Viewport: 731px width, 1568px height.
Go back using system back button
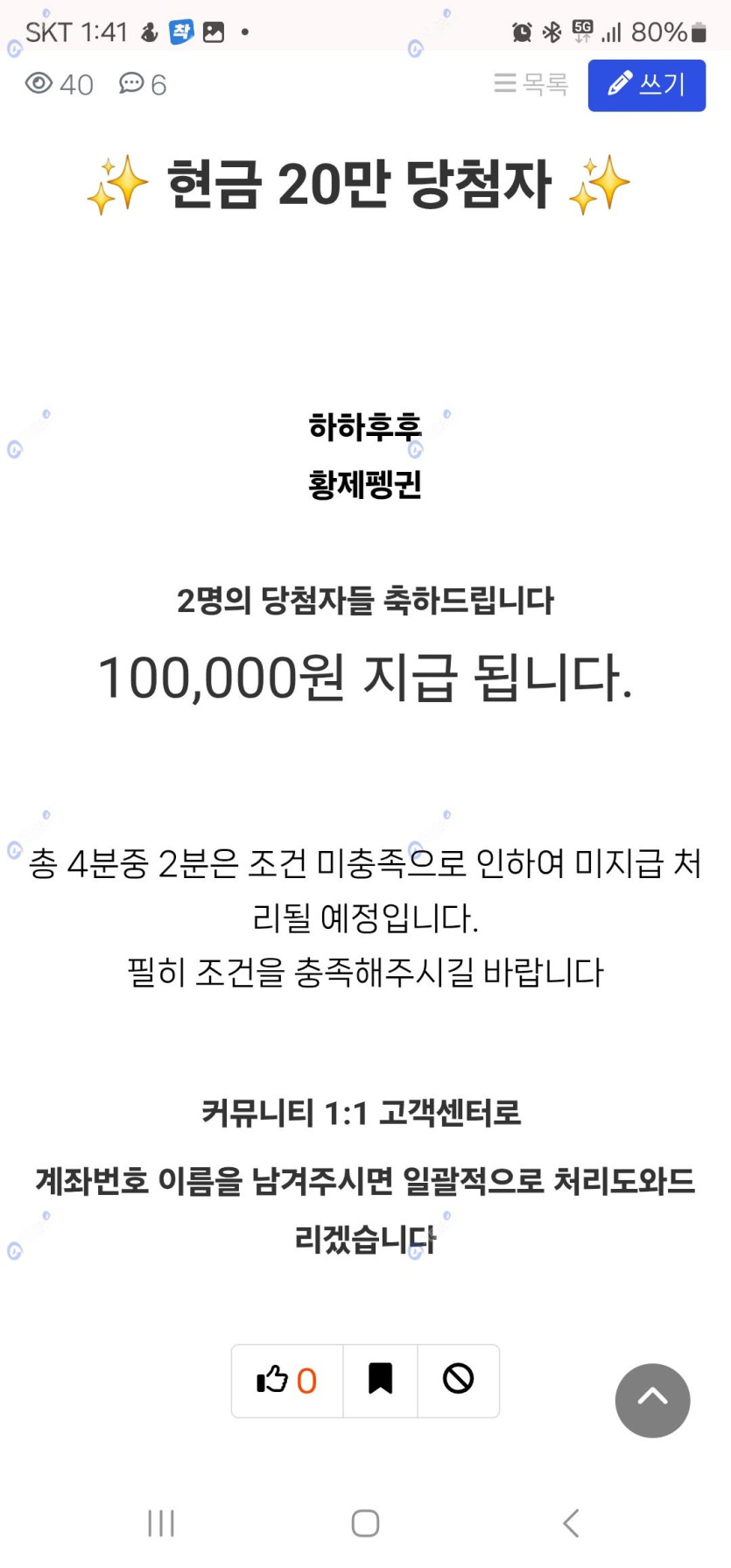pos(571,1522)
